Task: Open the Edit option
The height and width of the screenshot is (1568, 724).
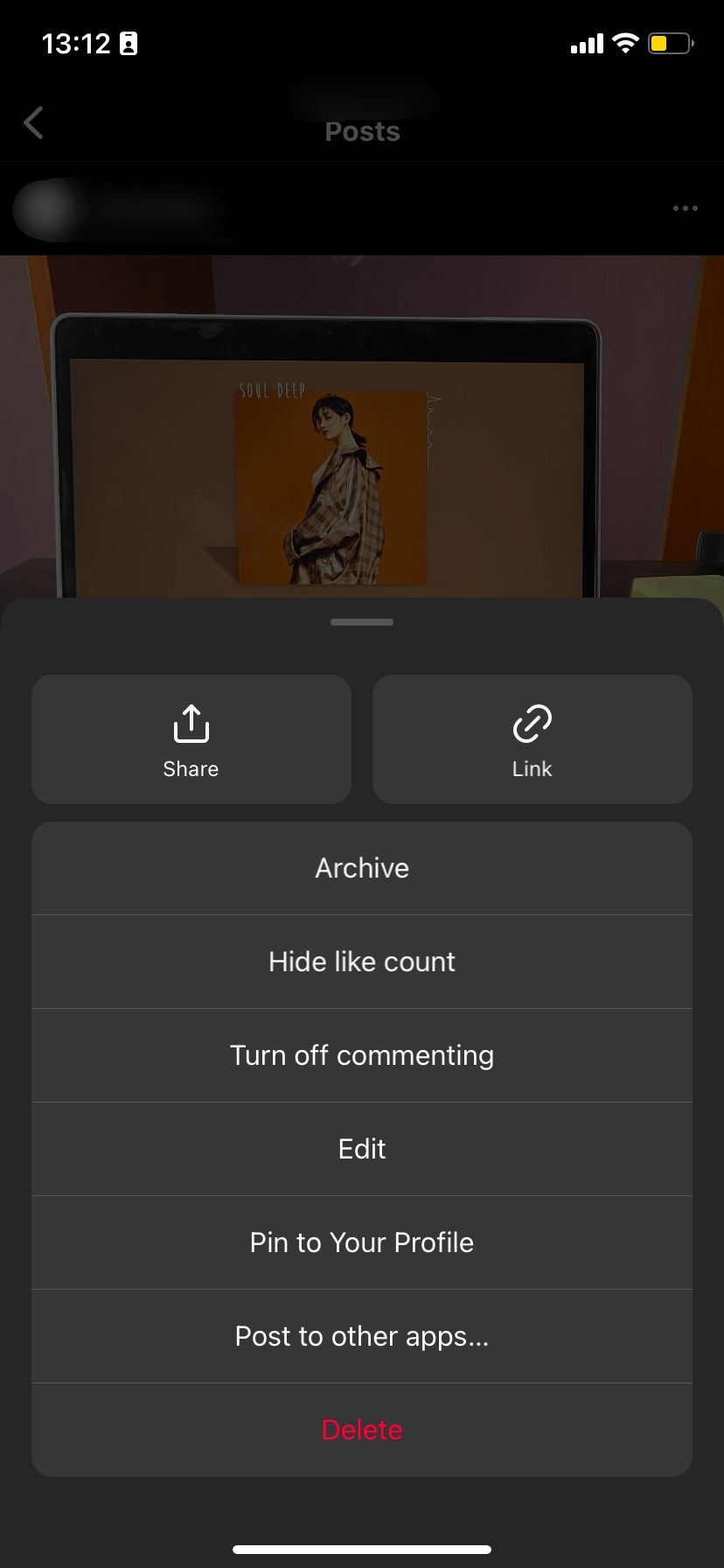Action: [x=362, y=1149]
